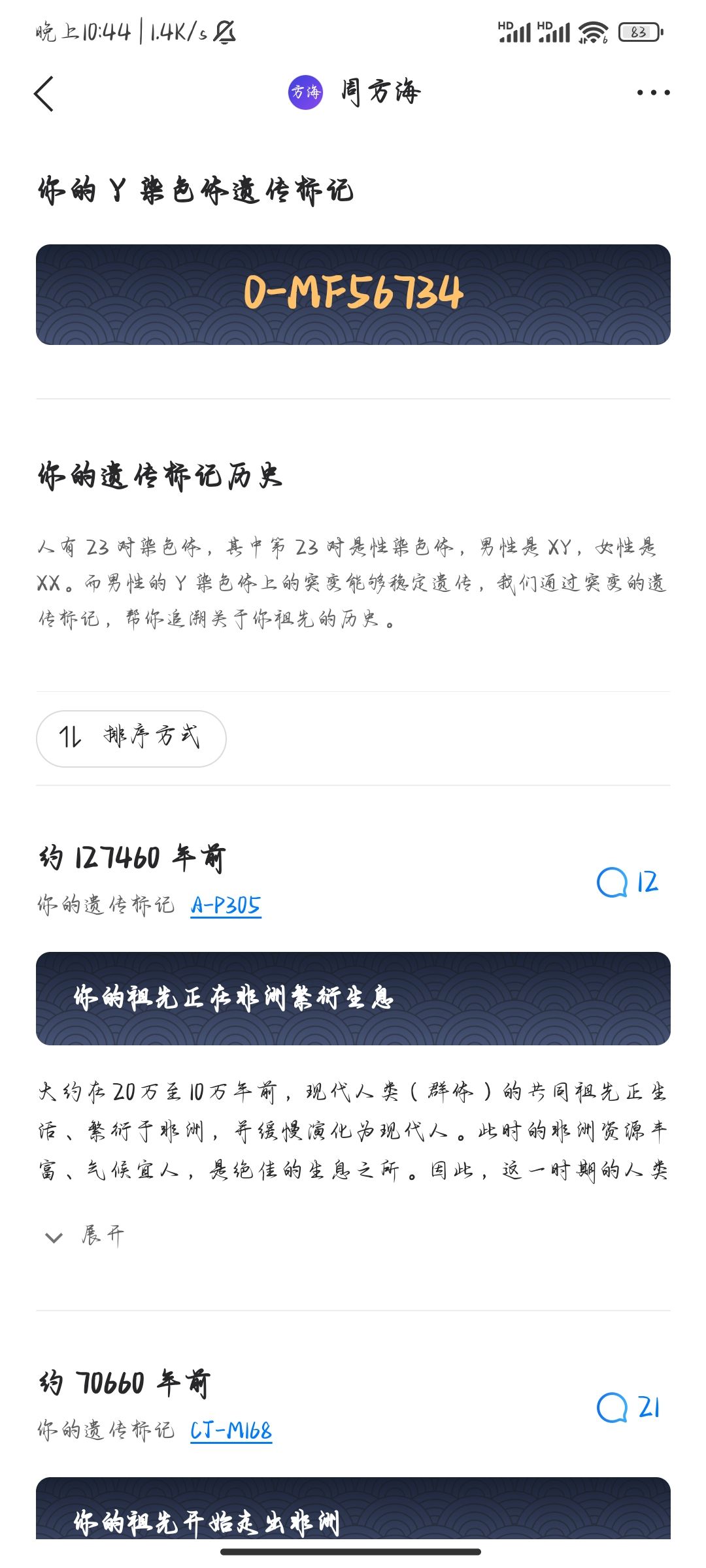Open the three-dot overflow menu

[x=653, y=93]
